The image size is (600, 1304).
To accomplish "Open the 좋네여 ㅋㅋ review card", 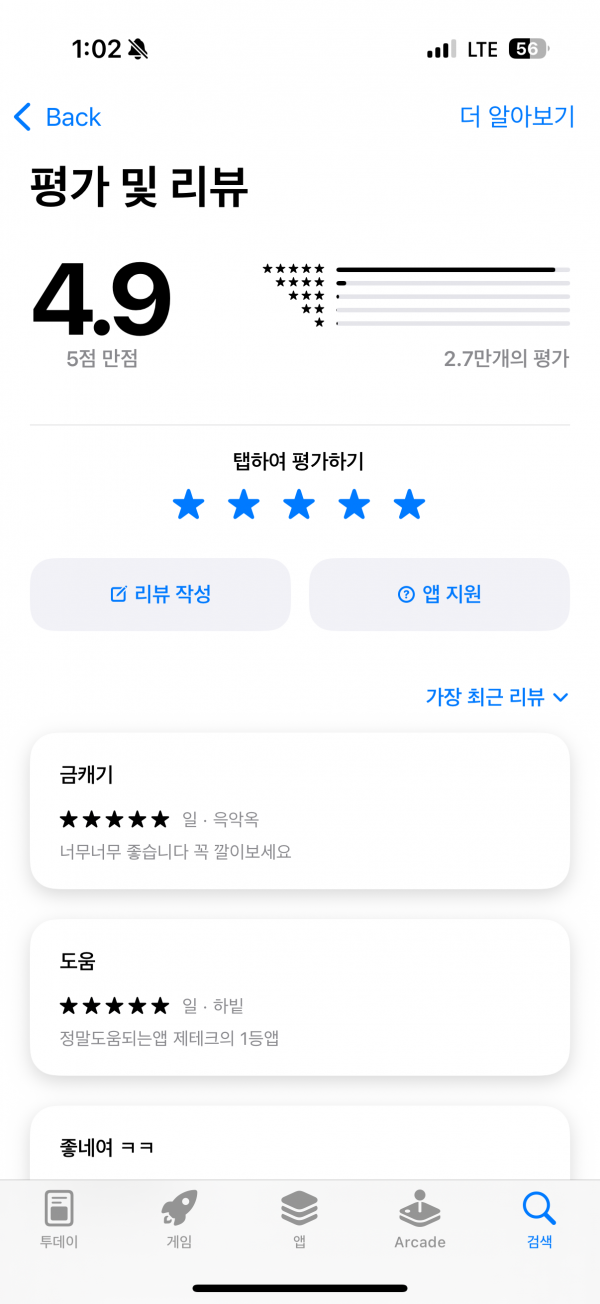I will tap(300, 1143).
